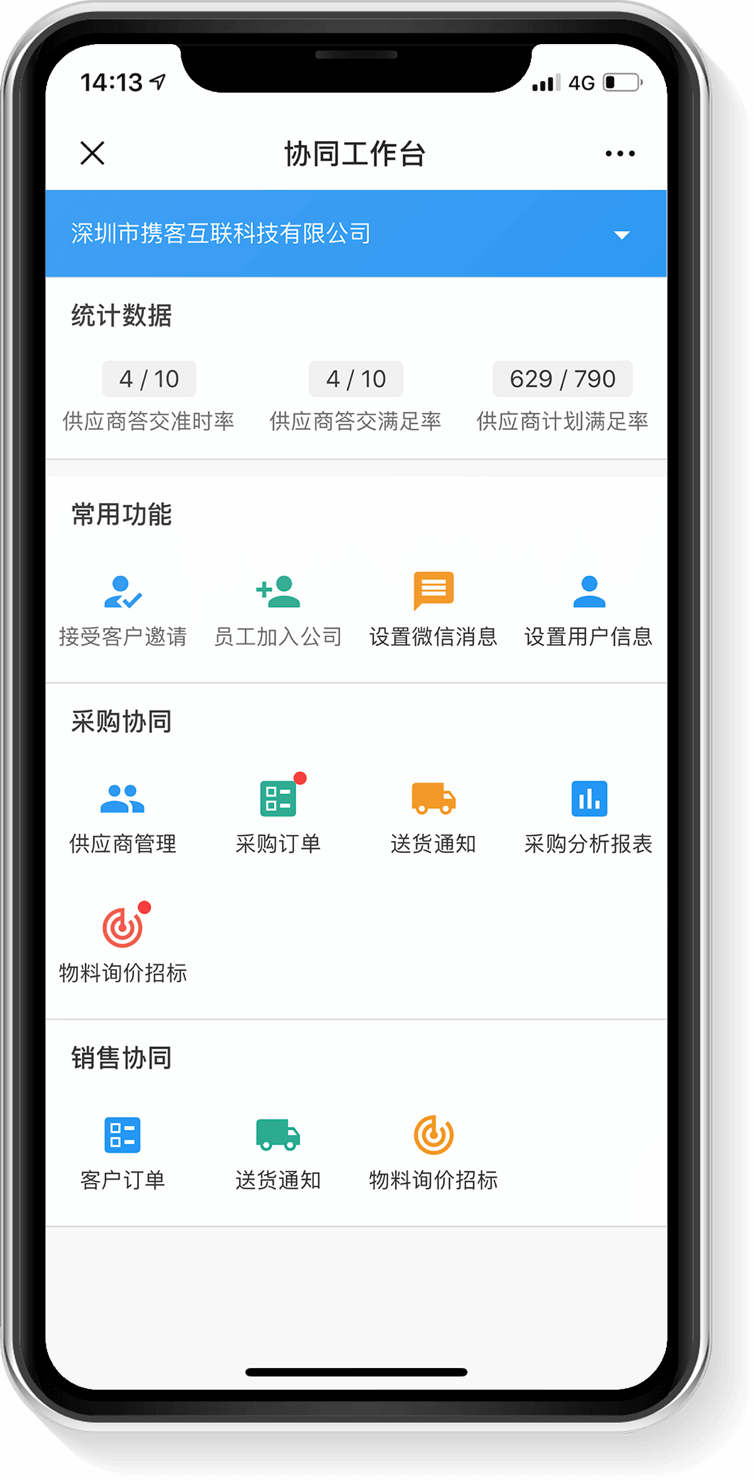Close the 协同工作台 page

92,153
